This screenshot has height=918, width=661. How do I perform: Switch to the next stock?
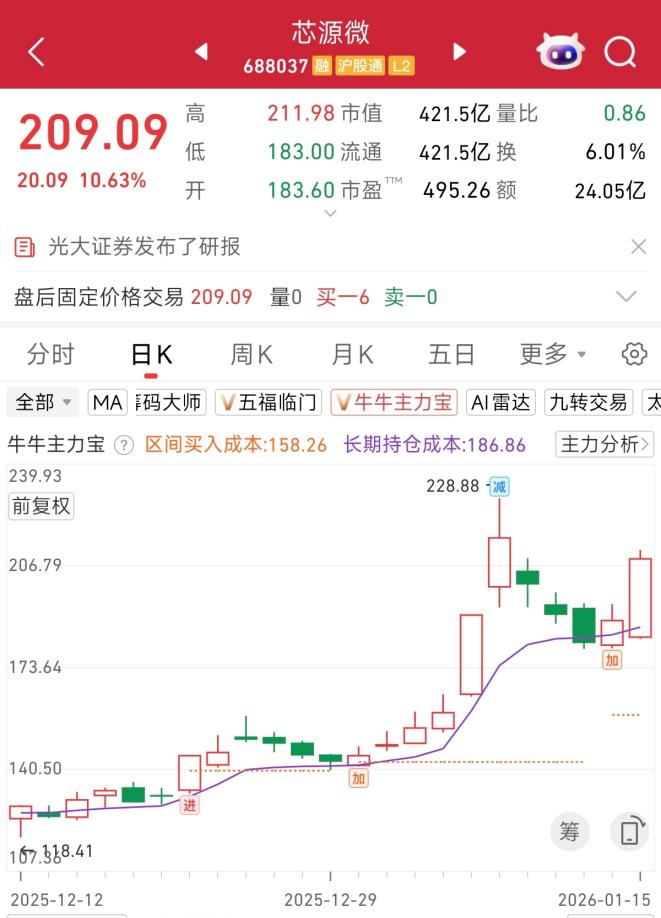tap(459, 51)
